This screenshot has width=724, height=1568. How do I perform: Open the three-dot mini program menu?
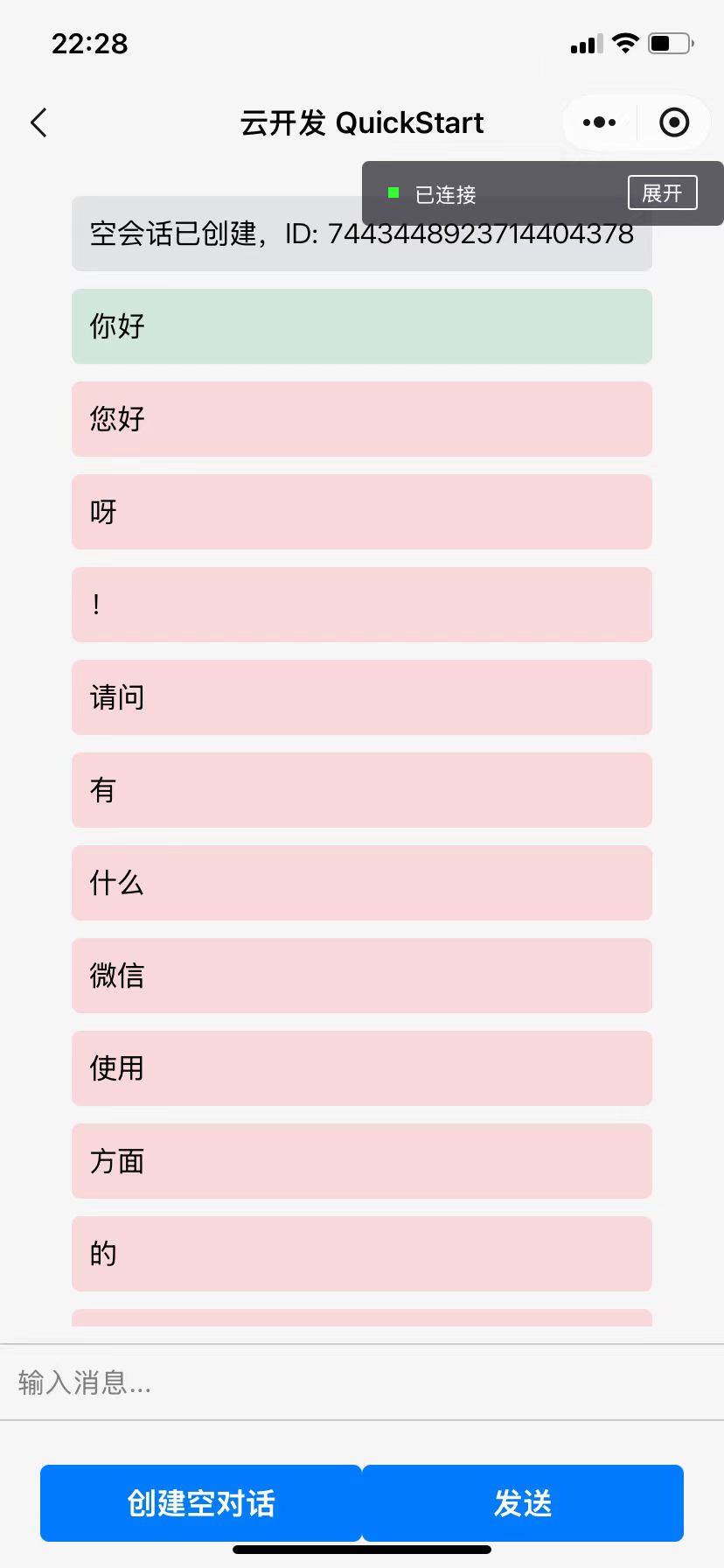pyautogui.click(x=599, y=122)
